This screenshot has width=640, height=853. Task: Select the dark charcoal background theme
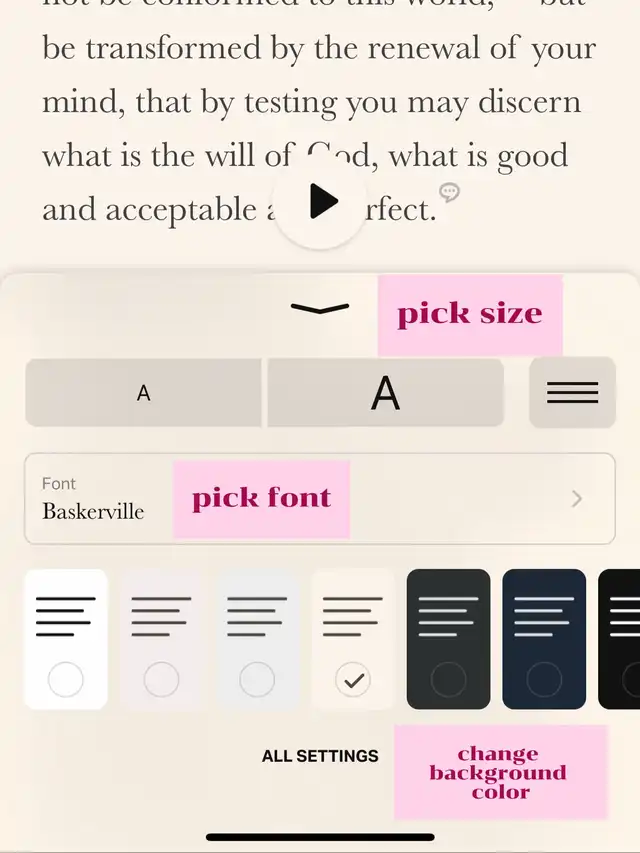(x=448, y=639)
